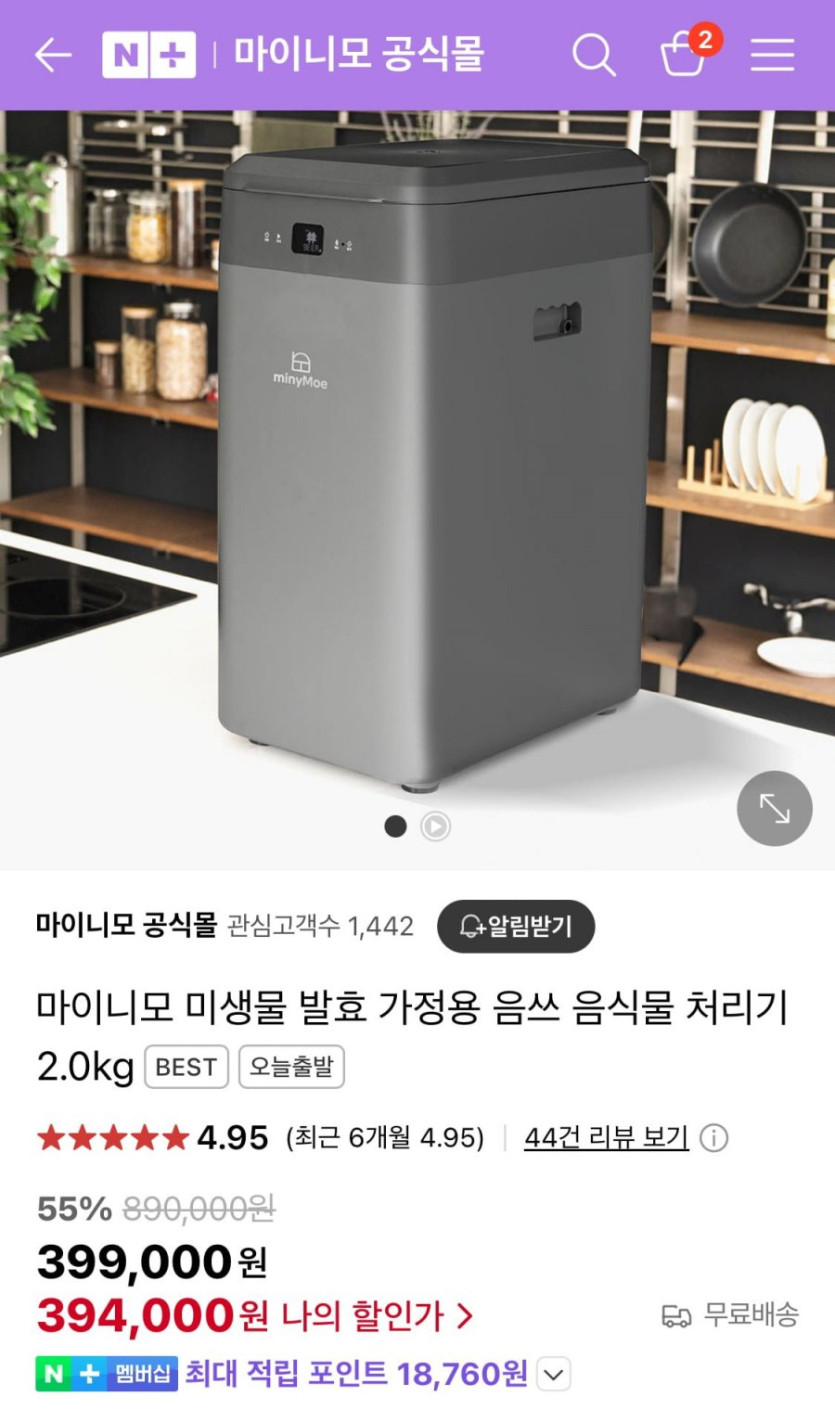Open the search magnifier
Screen dimensions: 835x1422
point(593,55)
